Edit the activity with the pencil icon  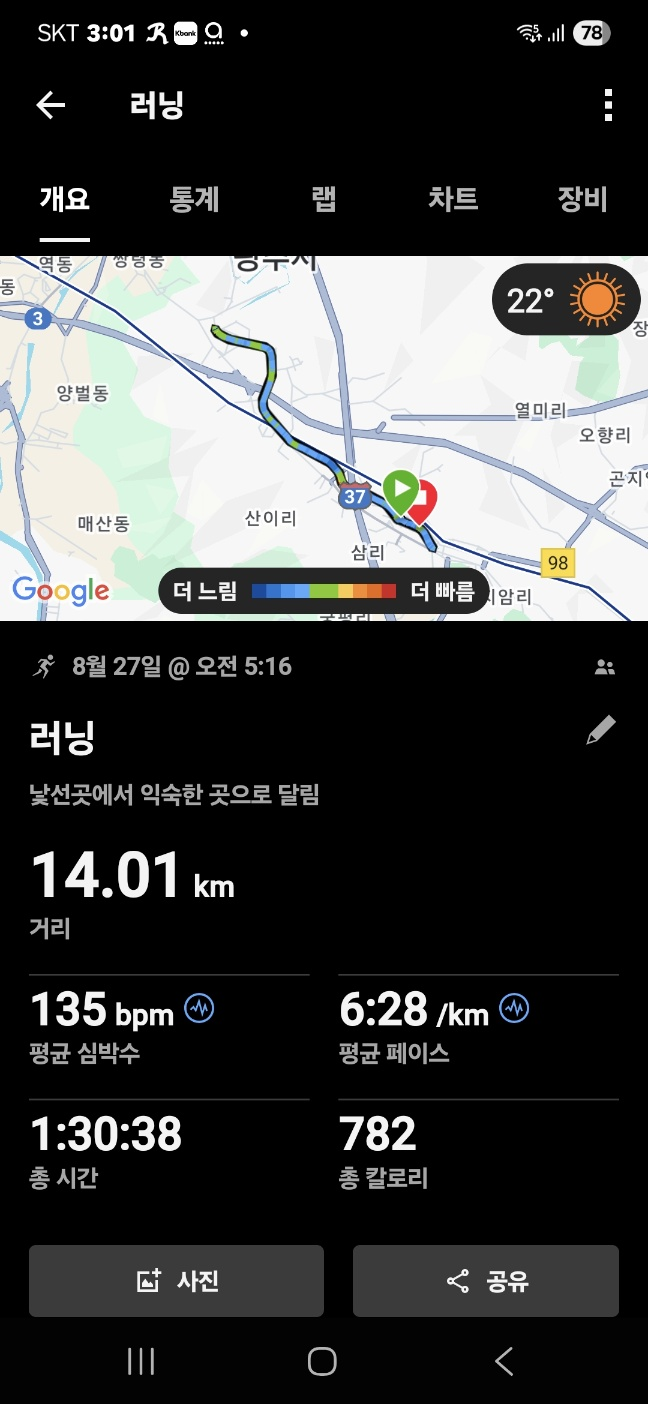600,731
